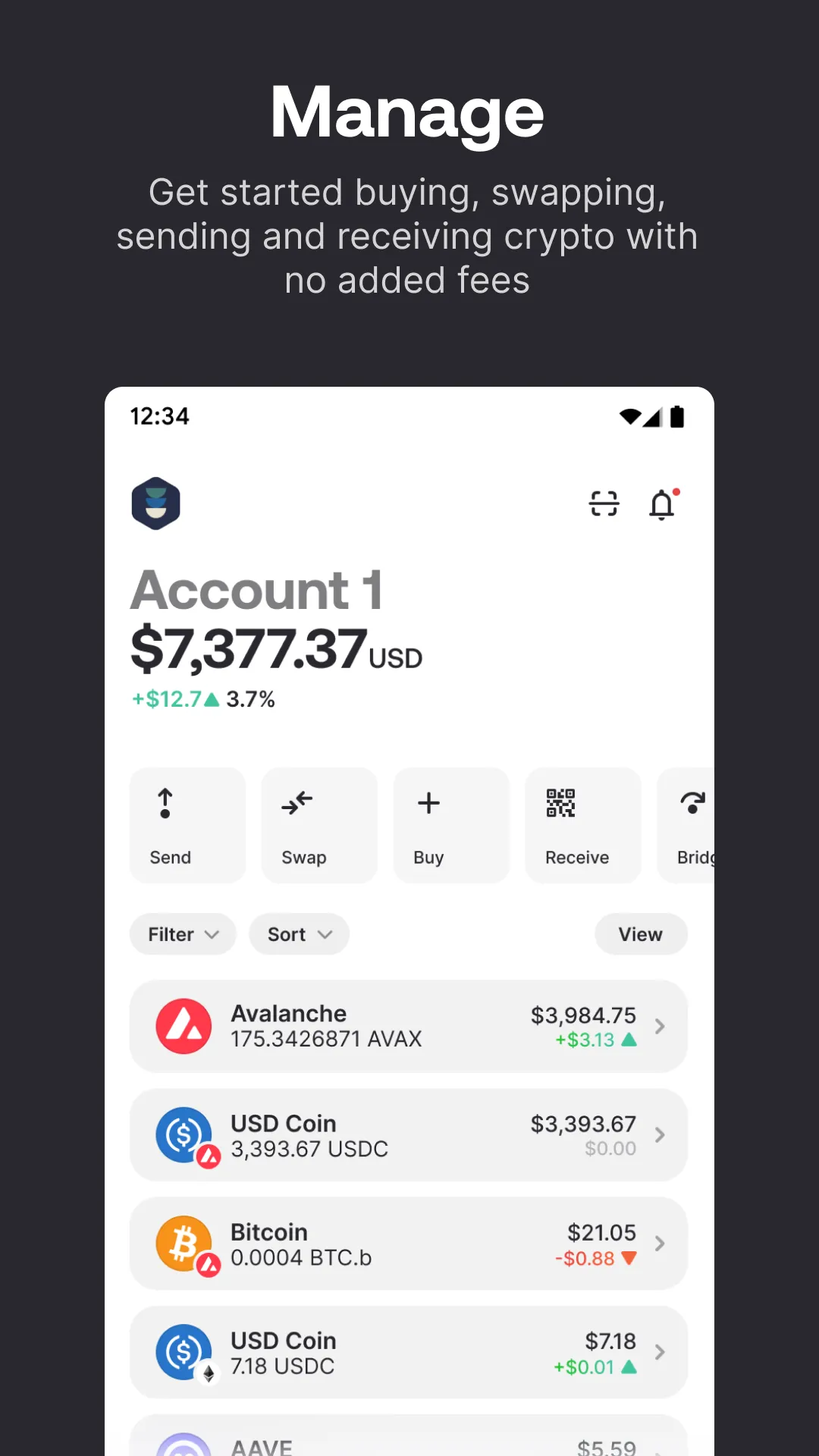Image resolution: width=819 pixels, height=1456 pixels.
Task: Tap the QR code scanner icon
Action: click(x=603, y=504)
